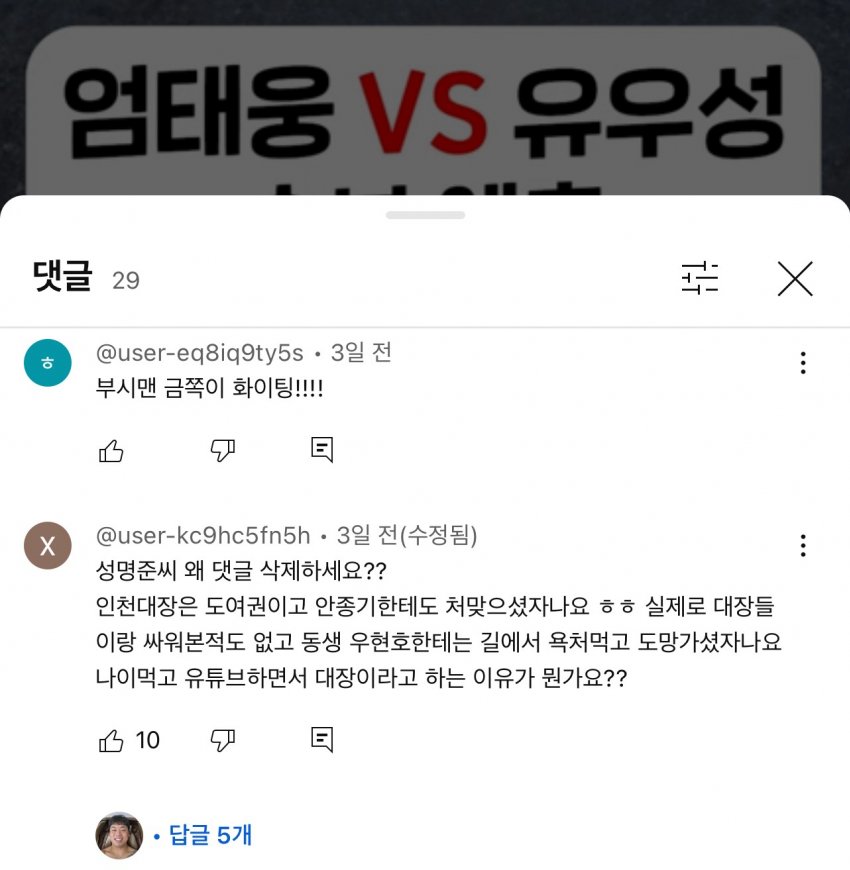Like the comment by user-kc9hc5fn5h
Screen dimensions: 850x870
111,740
